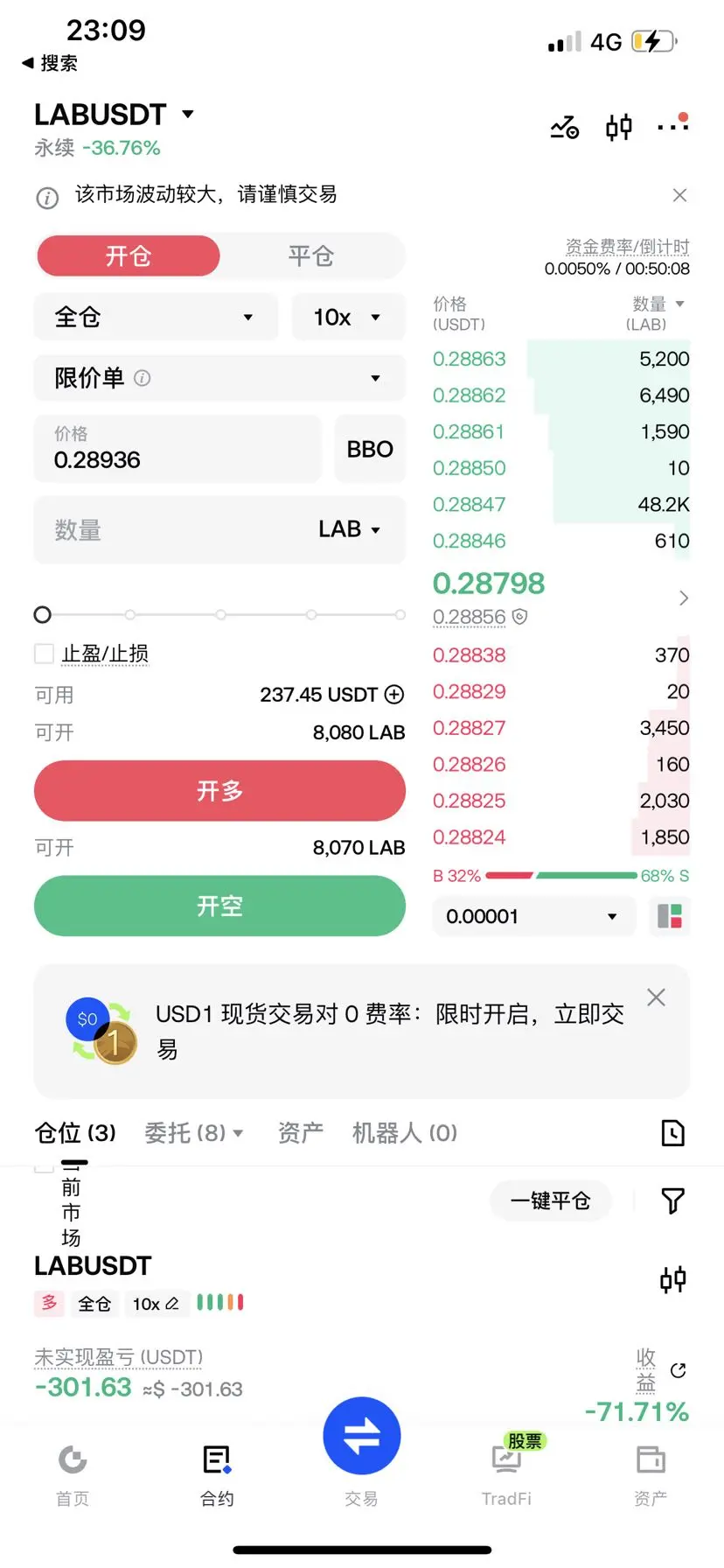The image size is (724, 1568).
Task: Tap the BBO button
Action: 370,449
